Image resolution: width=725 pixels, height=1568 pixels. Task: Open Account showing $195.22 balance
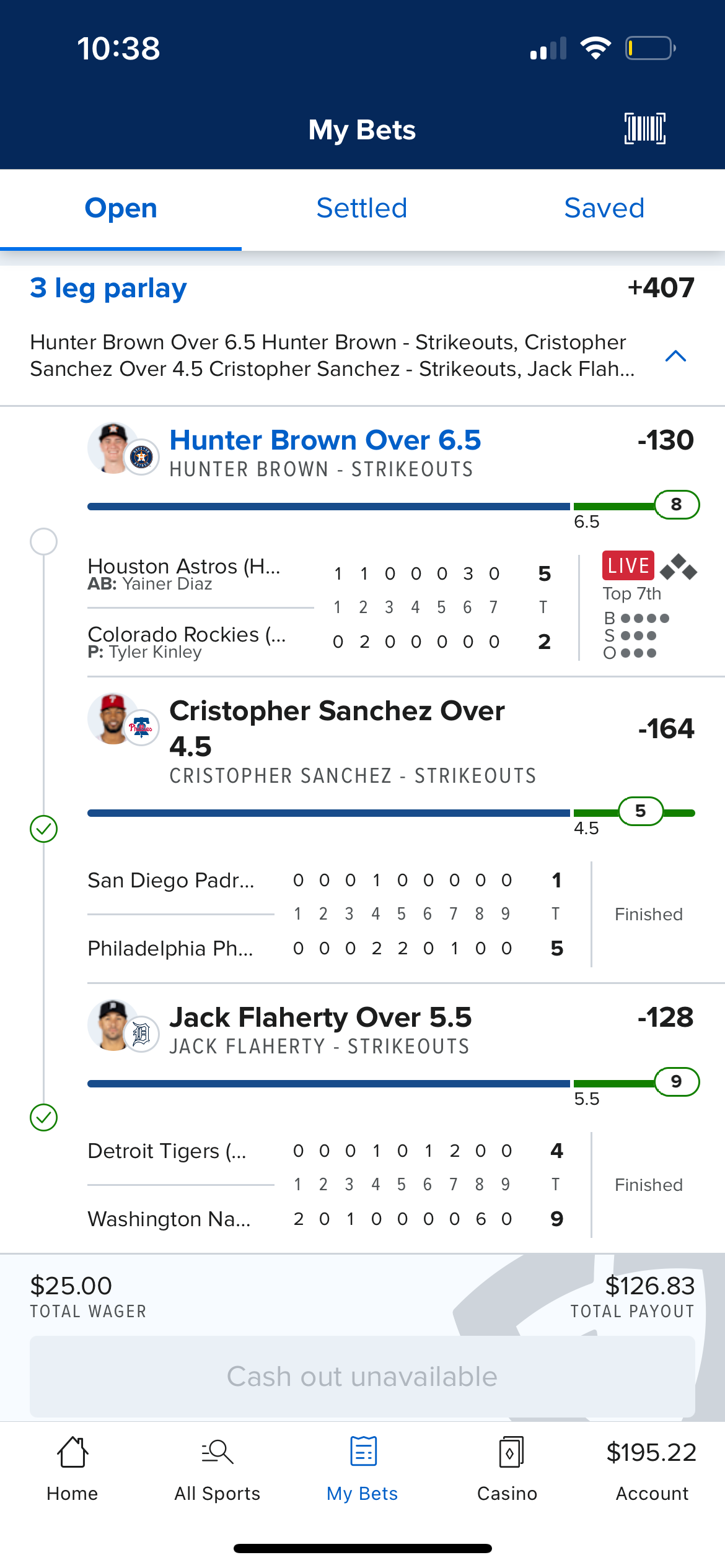[x=651, y=1469]
